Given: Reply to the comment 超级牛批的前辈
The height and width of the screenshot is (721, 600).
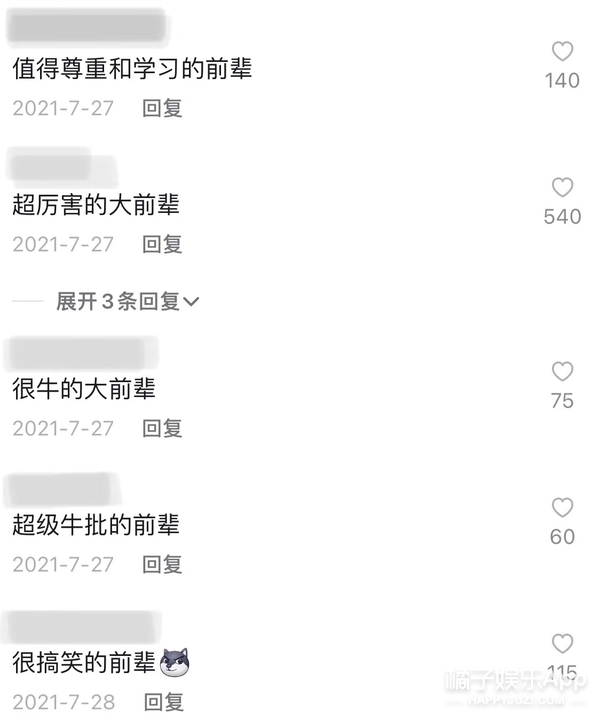Looking at the screenshot, I should coord(162,564).
